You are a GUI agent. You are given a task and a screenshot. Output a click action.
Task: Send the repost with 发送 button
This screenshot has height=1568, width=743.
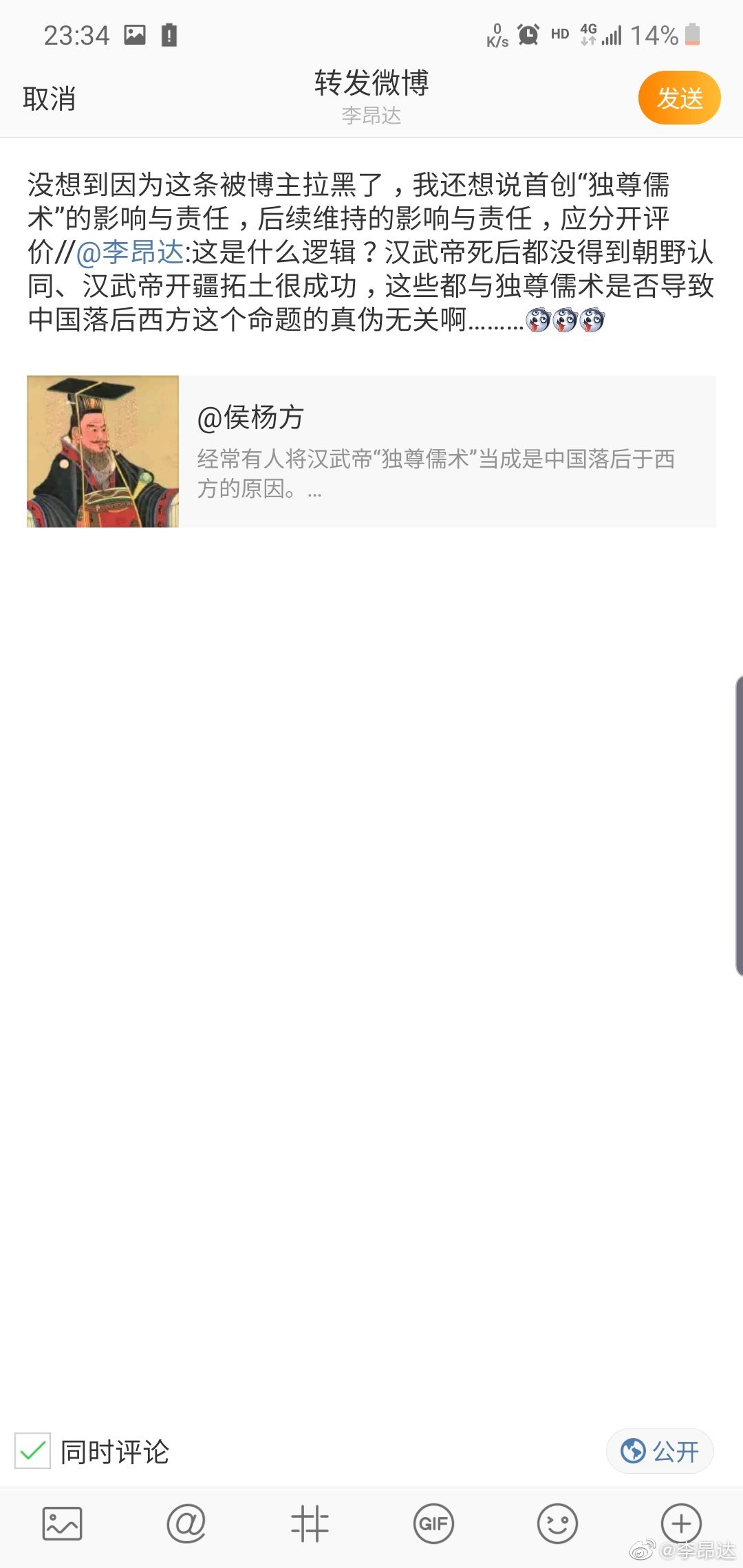[x=679, y=98]
